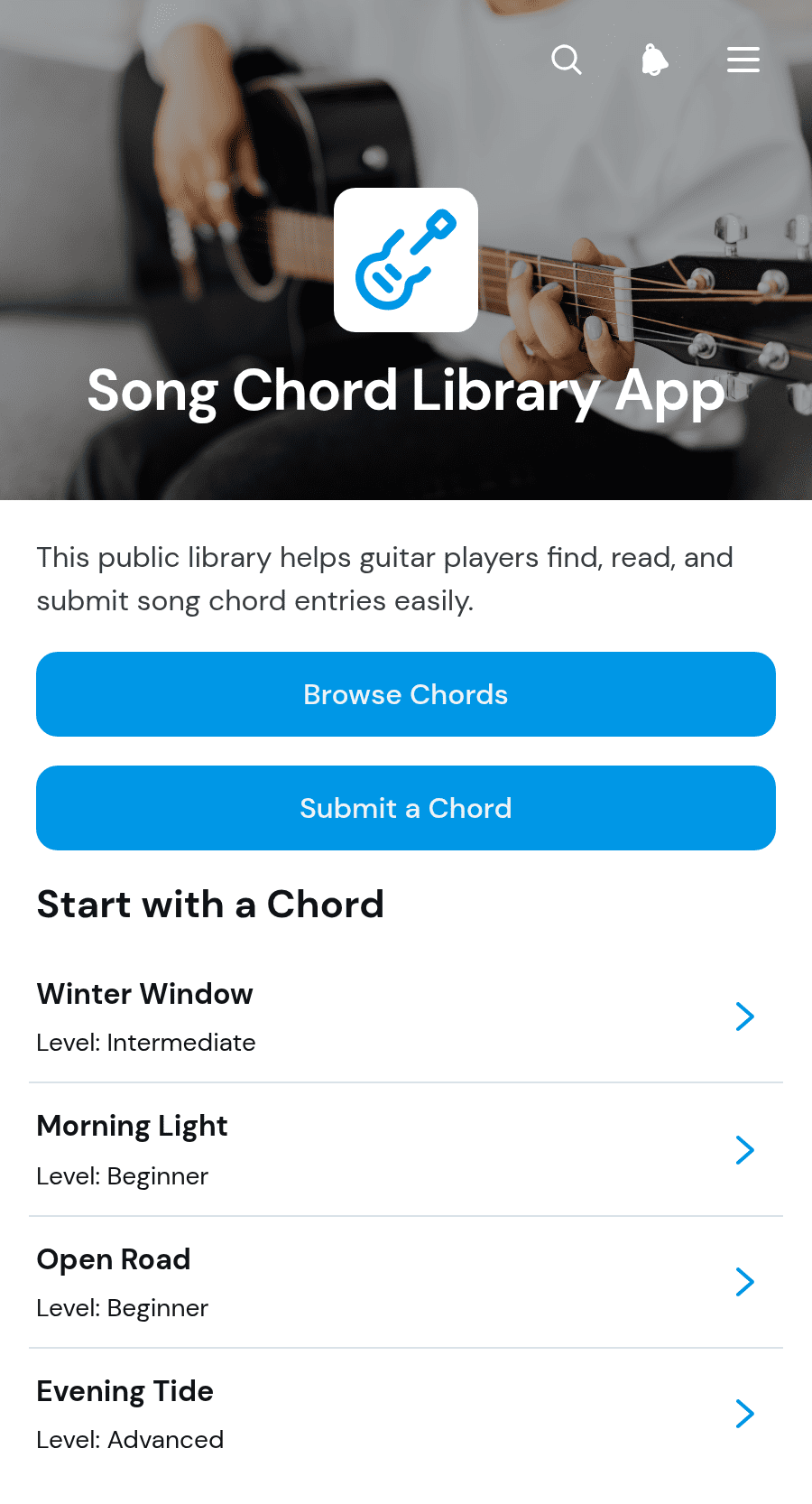Screen dimensions: 812x1504
Task: Open the notifications bell
Action: coord(655,60)
